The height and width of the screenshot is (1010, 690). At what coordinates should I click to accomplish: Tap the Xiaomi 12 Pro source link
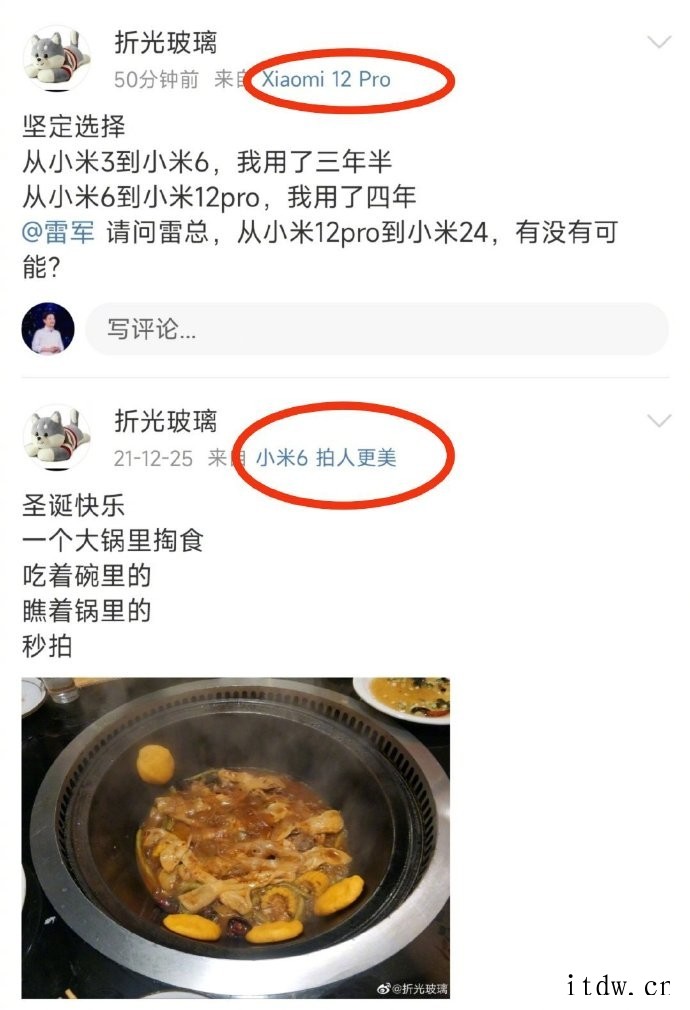coord(326,79)
